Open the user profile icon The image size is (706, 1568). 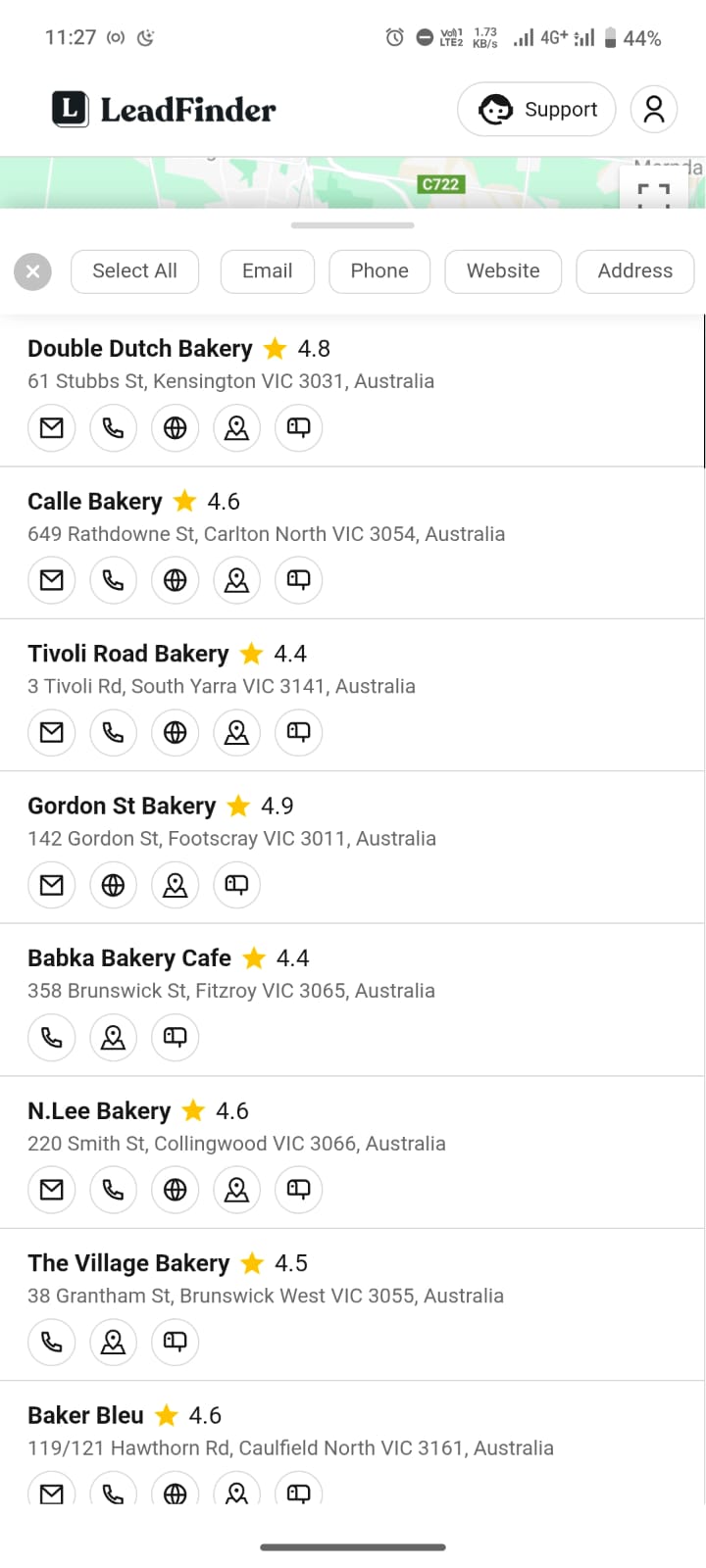(x=654, y=110)
